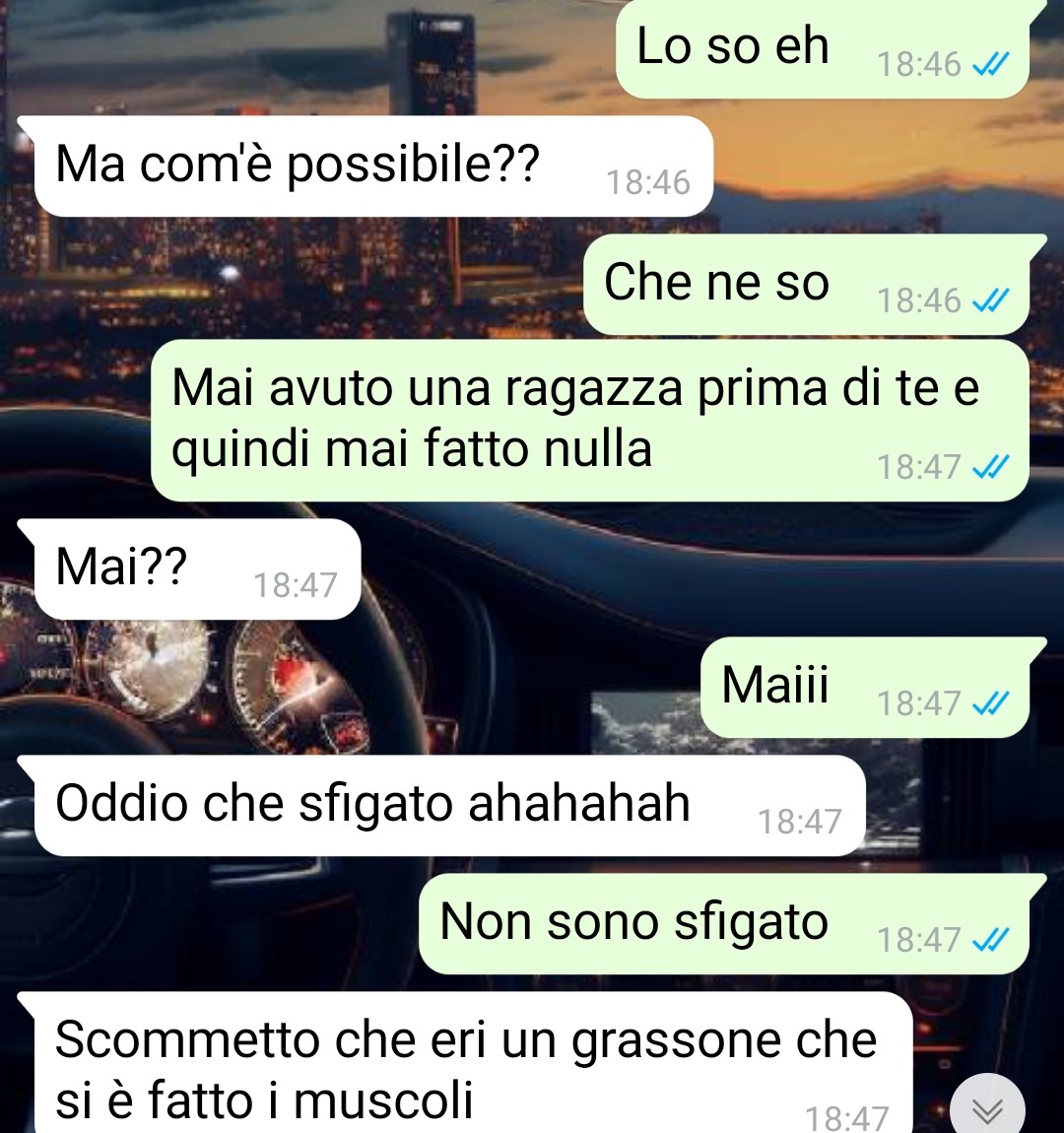
Task: Jump to the latest messages with down arrows
Action: click(x=987, y=1109)
